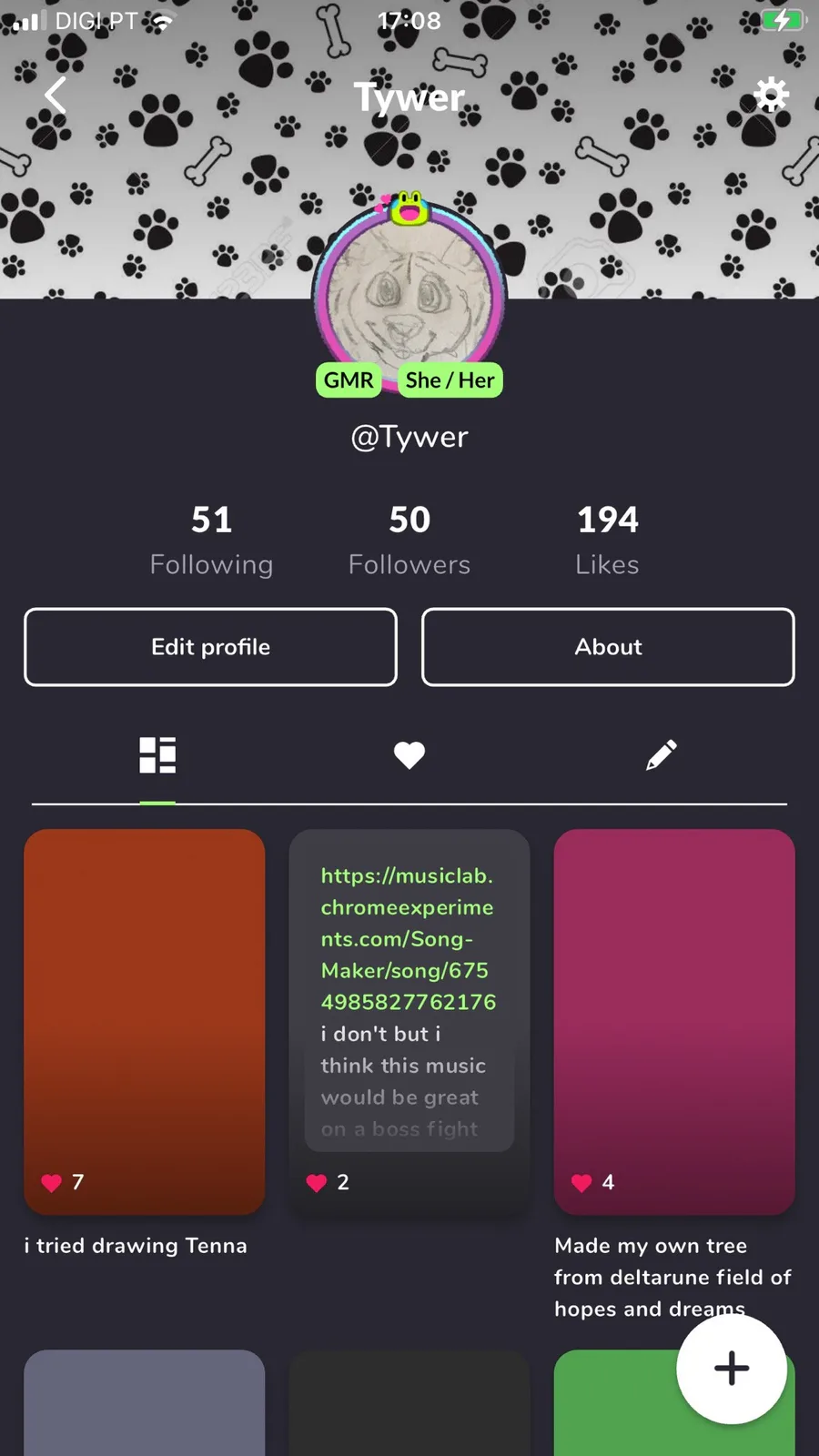Screen dimensions: 819x1456
Task: View the 50 Followers list
Action: tap(409, 540)
